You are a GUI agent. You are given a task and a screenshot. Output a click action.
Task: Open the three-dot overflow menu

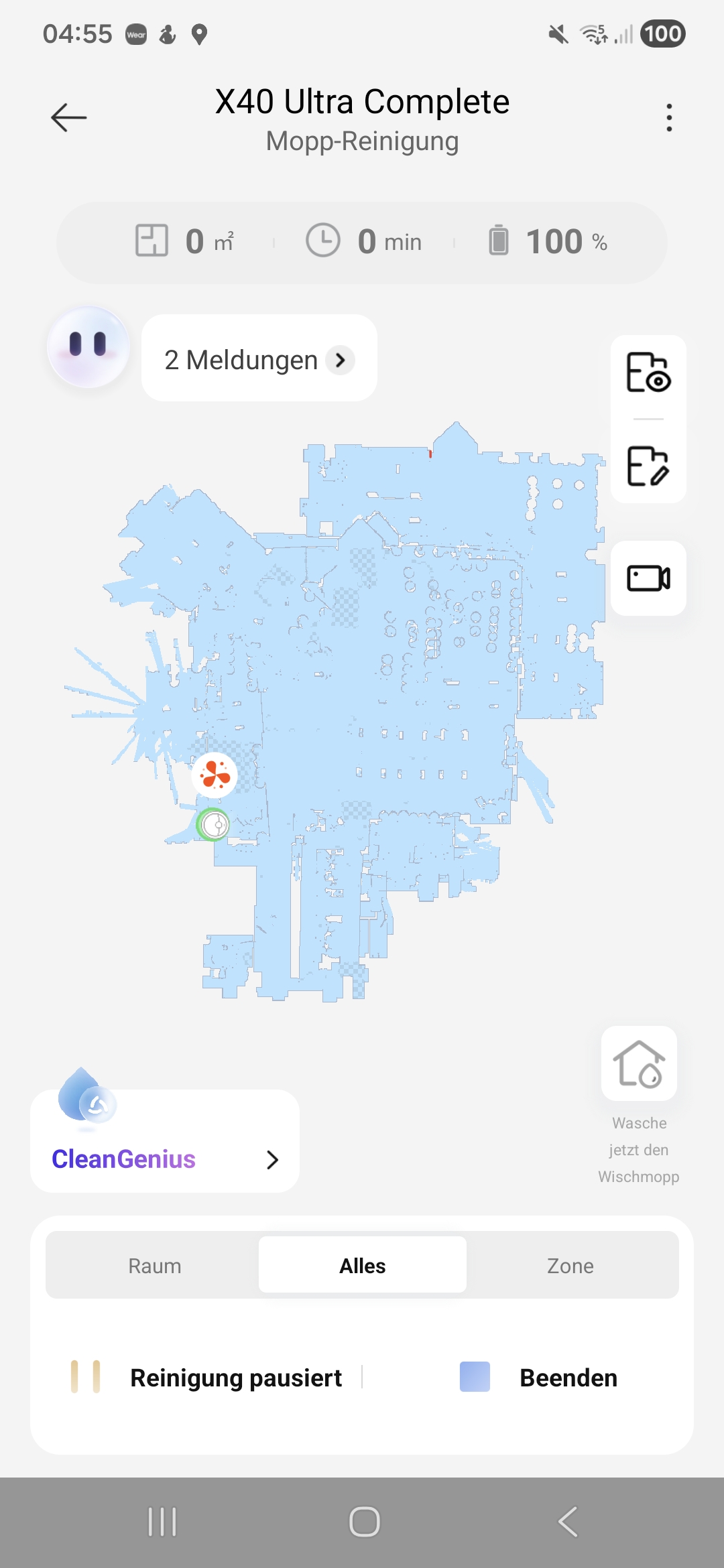[x=668, y=118]
